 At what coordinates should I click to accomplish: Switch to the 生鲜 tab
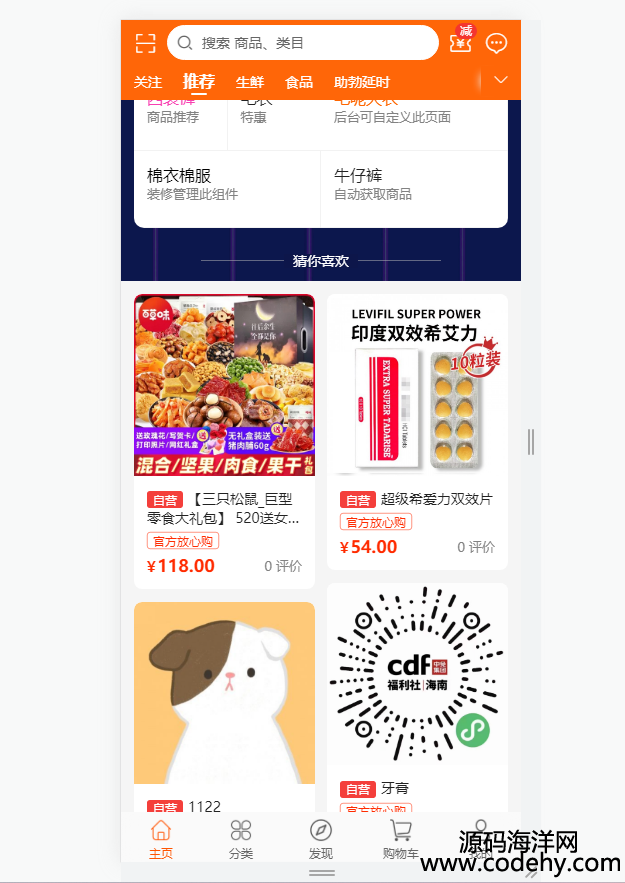[x=250, y=82]
